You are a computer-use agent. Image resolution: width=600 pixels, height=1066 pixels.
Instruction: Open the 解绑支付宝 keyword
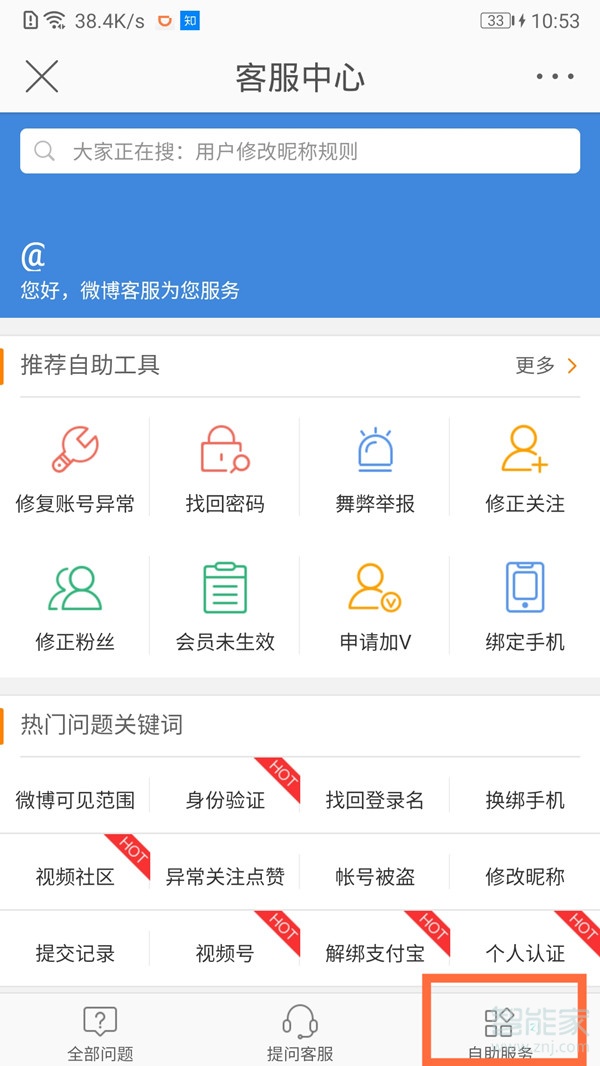coord(375,953)
